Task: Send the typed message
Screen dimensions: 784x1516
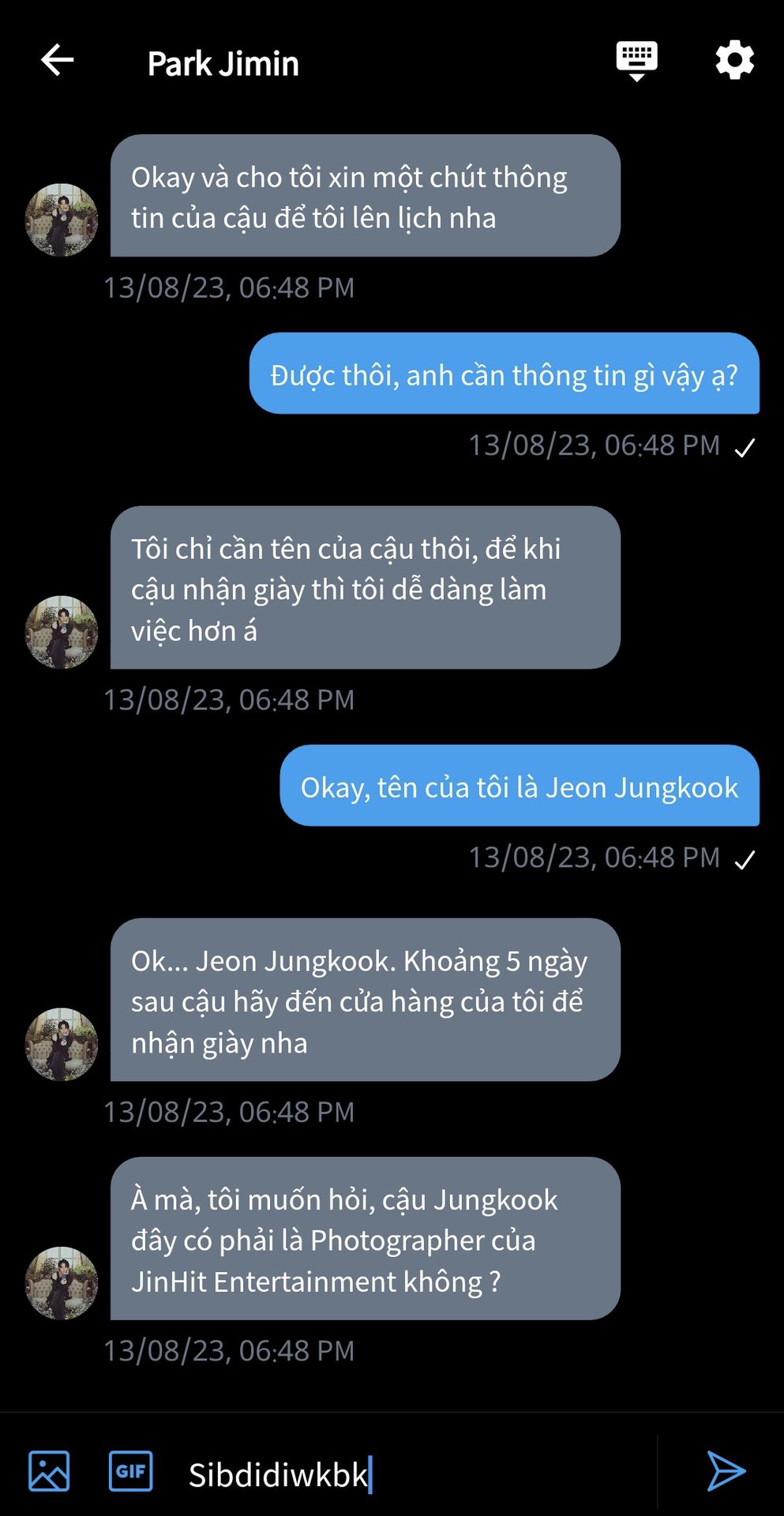Action: (x=726, y=1471)
